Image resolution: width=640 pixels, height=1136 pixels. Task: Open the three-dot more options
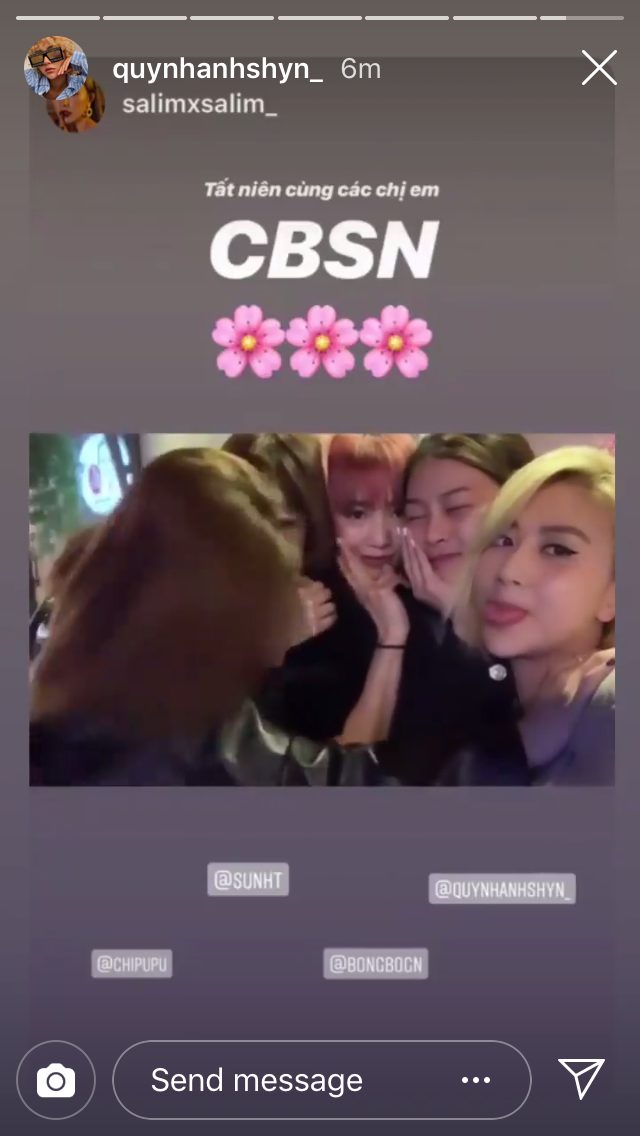(x=476, y=1080)
